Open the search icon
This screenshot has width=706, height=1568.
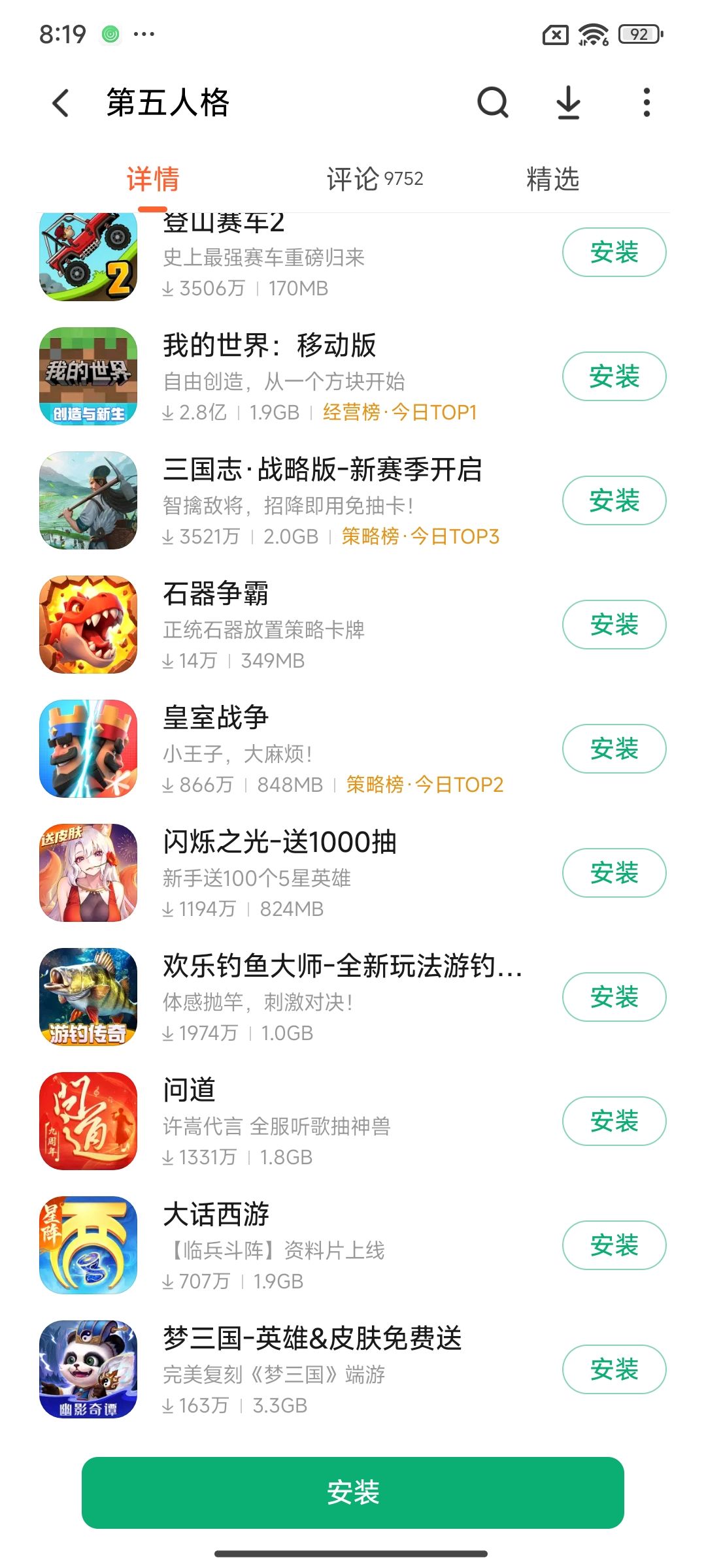click(492, 103)
